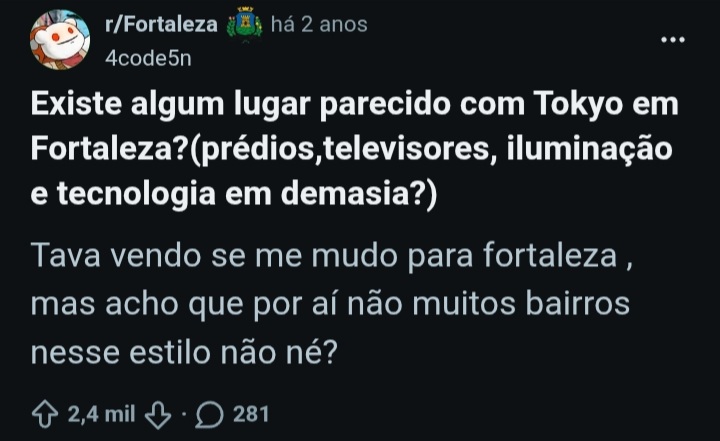Open the post overflow menu
This screenshot has height=441, width=720.
675,40
